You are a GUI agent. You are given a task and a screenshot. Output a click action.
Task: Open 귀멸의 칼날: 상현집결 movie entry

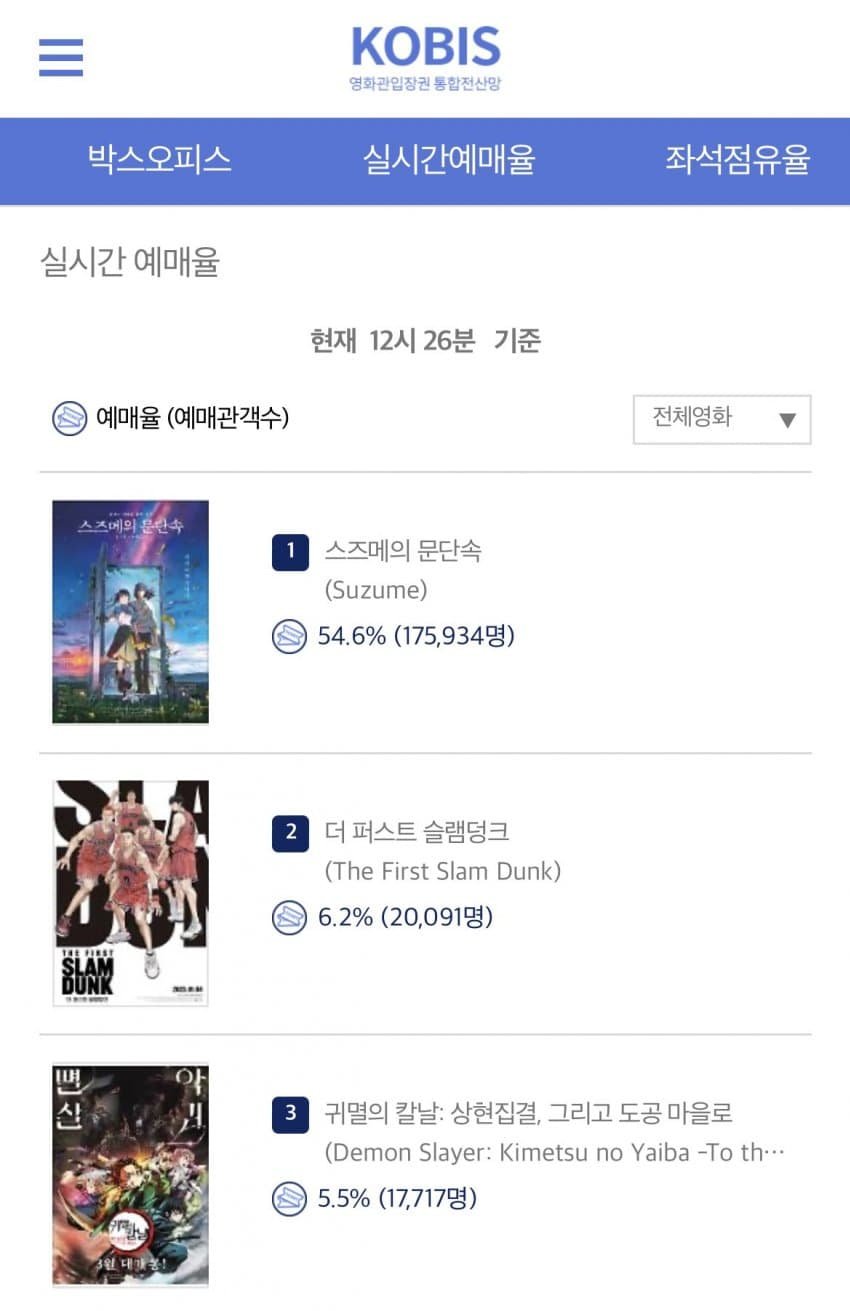click(529, 1112)
